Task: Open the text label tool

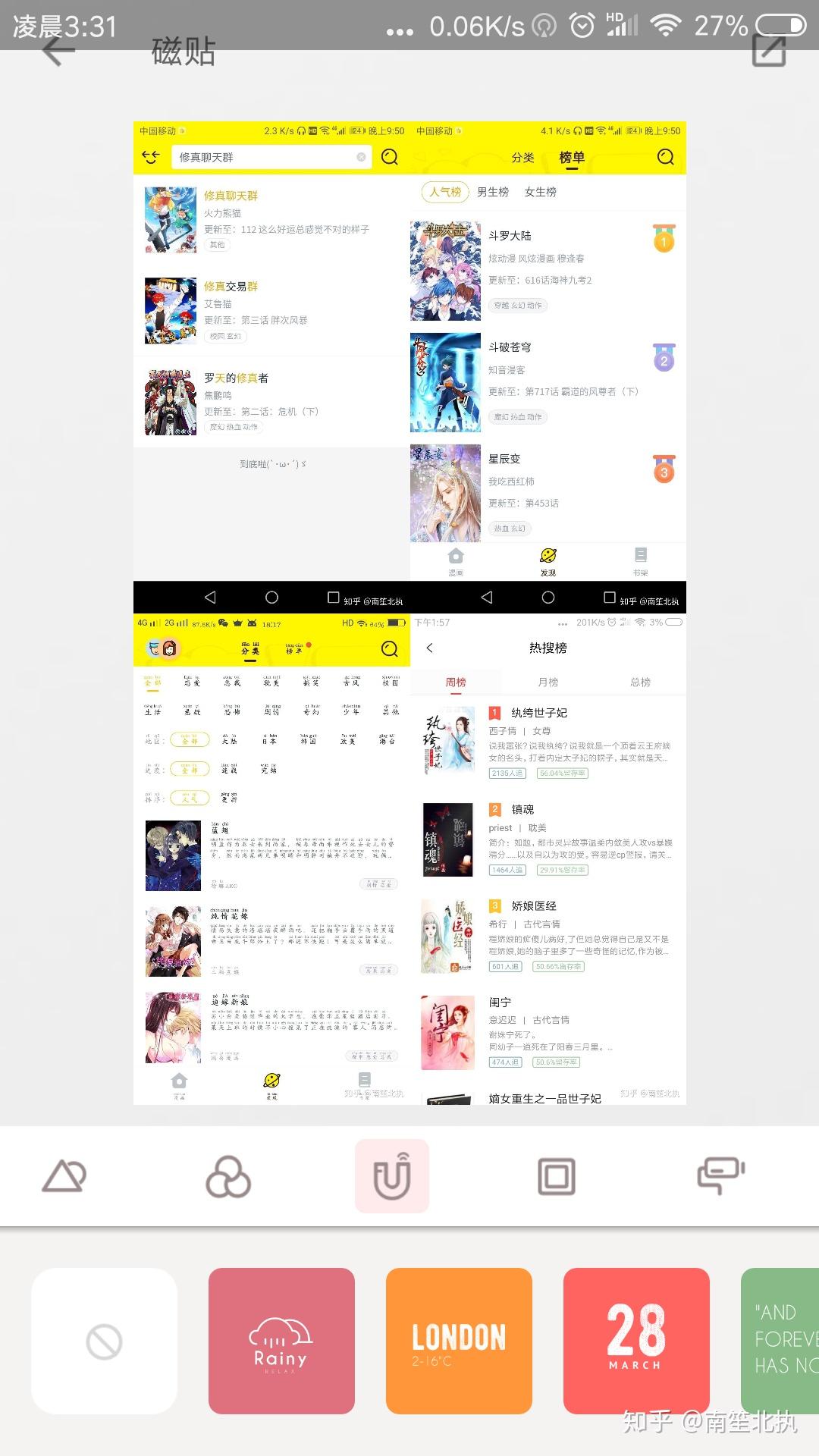Action: click(x=720, y=1176)
